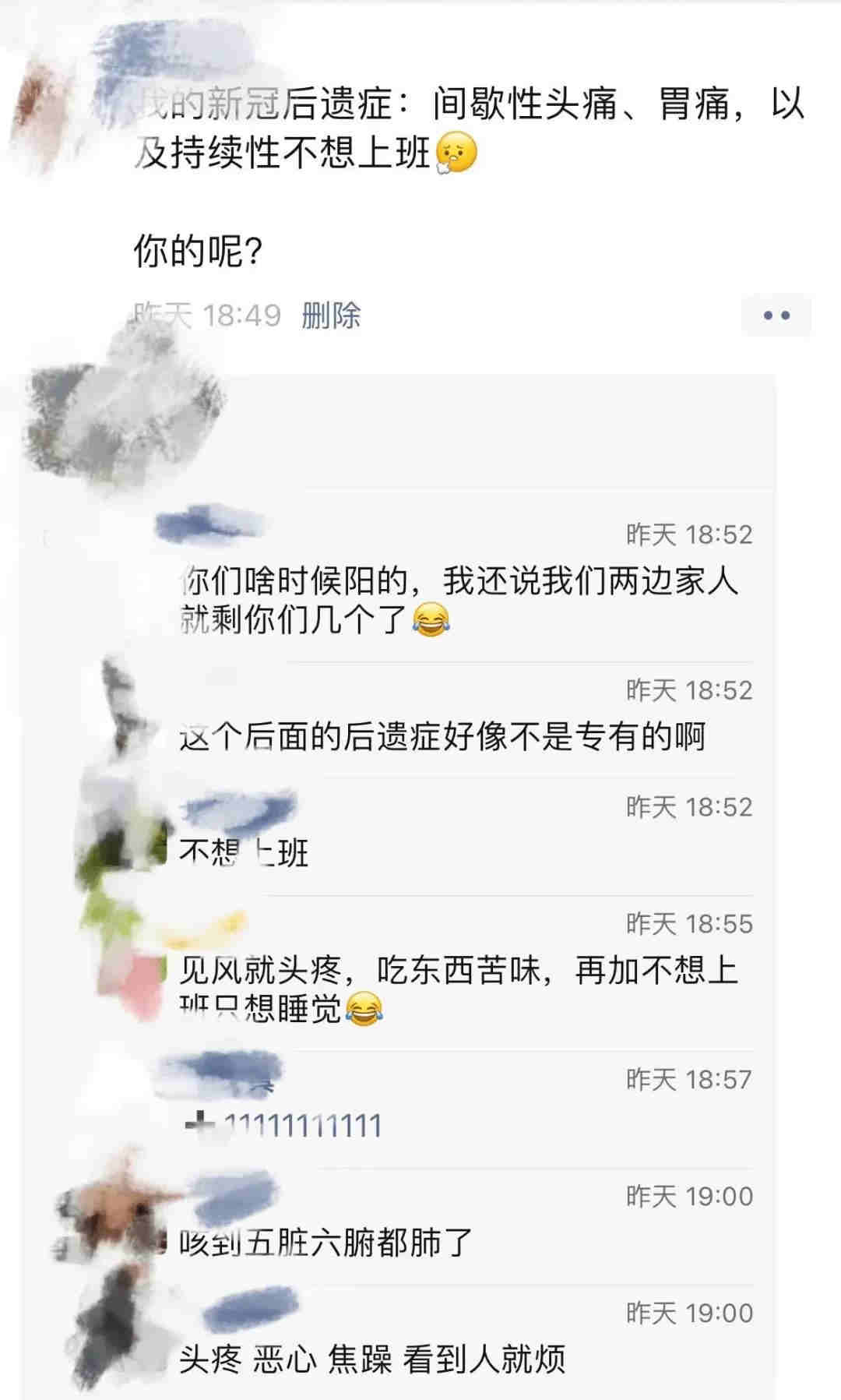Reply to the +11111111111 comment
841x1400 pixels.
pos(283,1126)
